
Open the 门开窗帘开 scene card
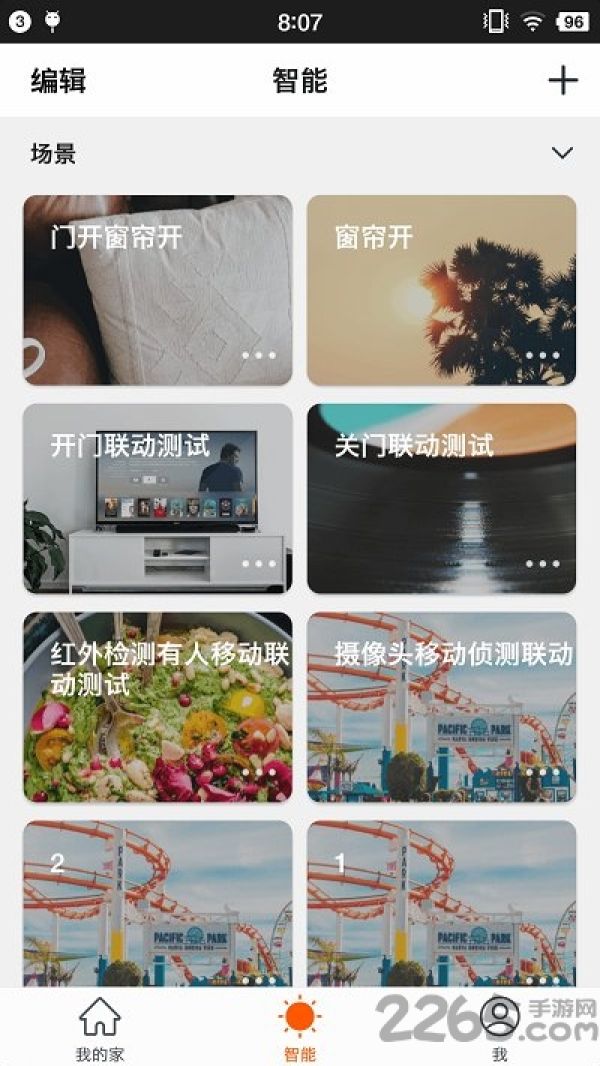pos(158,290)
